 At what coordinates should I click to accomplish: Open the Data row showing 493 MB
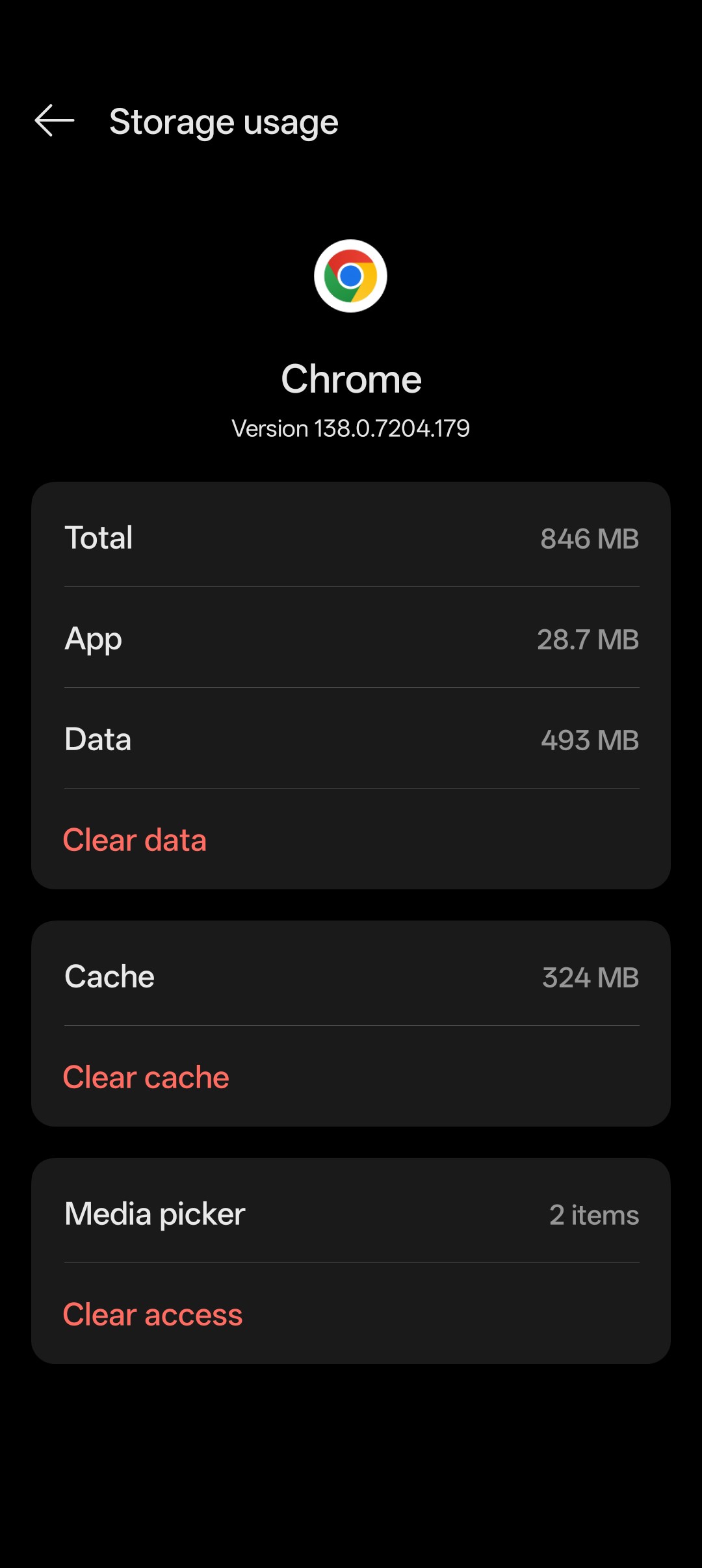(x=351, y=739)
